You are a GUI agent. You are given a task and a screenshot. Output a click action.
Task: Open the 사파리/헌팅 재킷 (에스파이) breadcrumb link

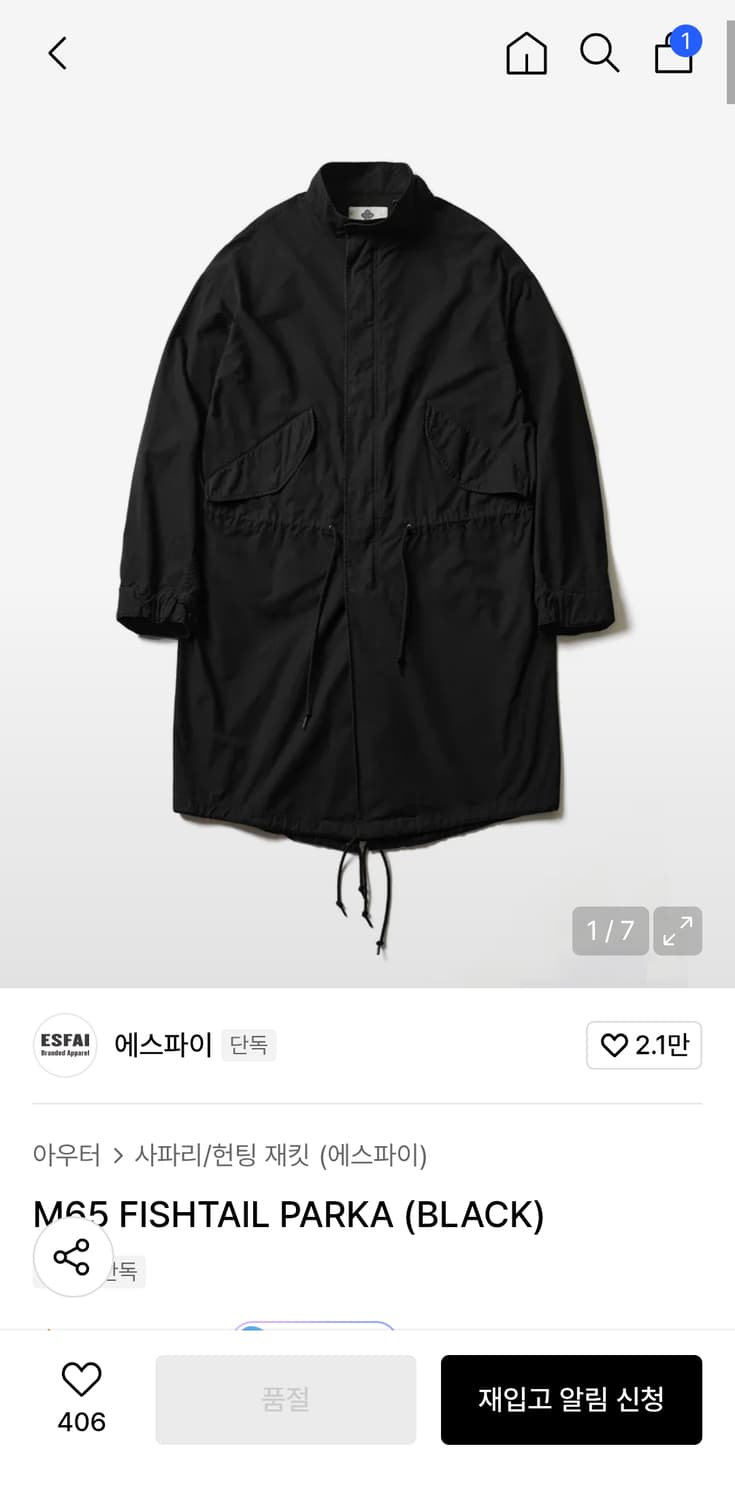(x=281, y=1155)
